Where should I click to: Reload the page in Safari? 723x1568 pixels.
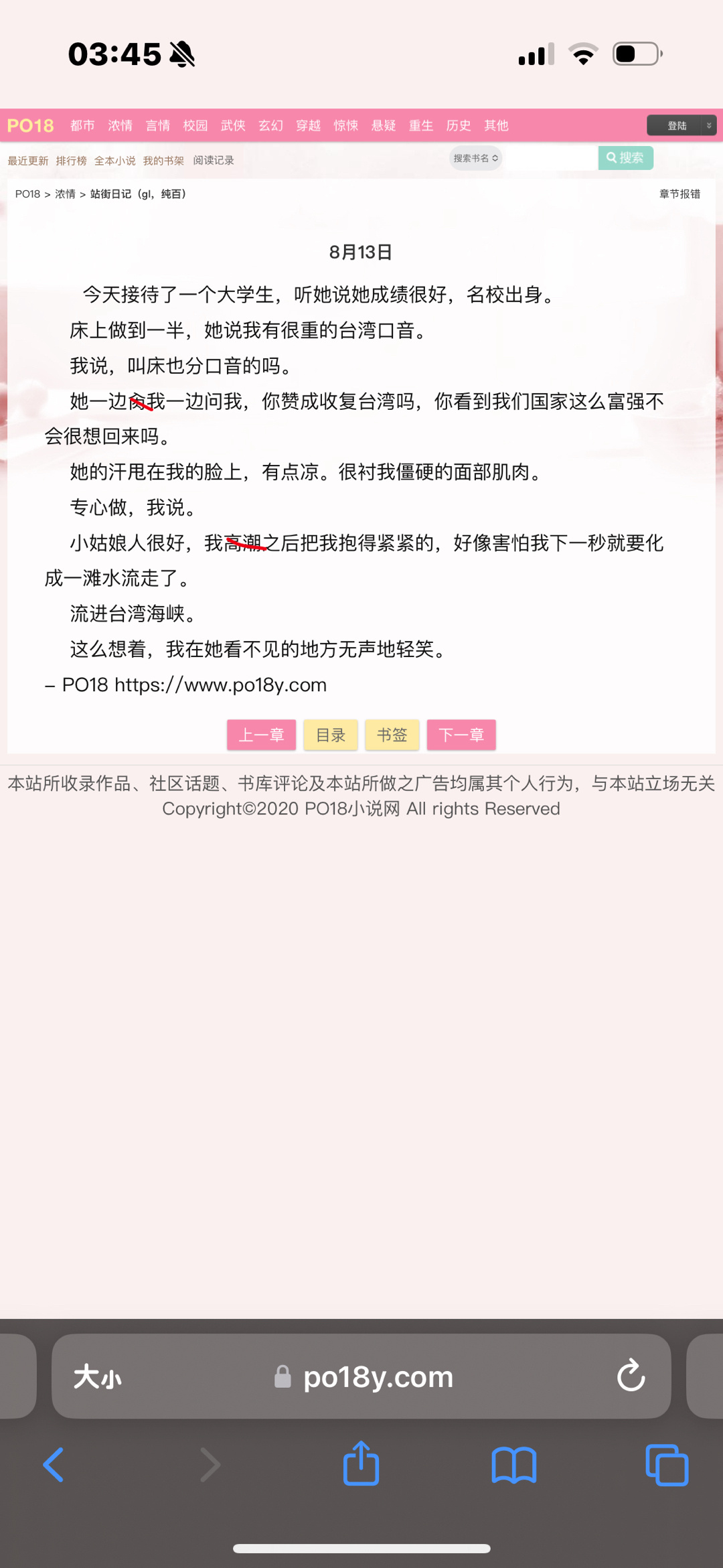[631, 1376]
